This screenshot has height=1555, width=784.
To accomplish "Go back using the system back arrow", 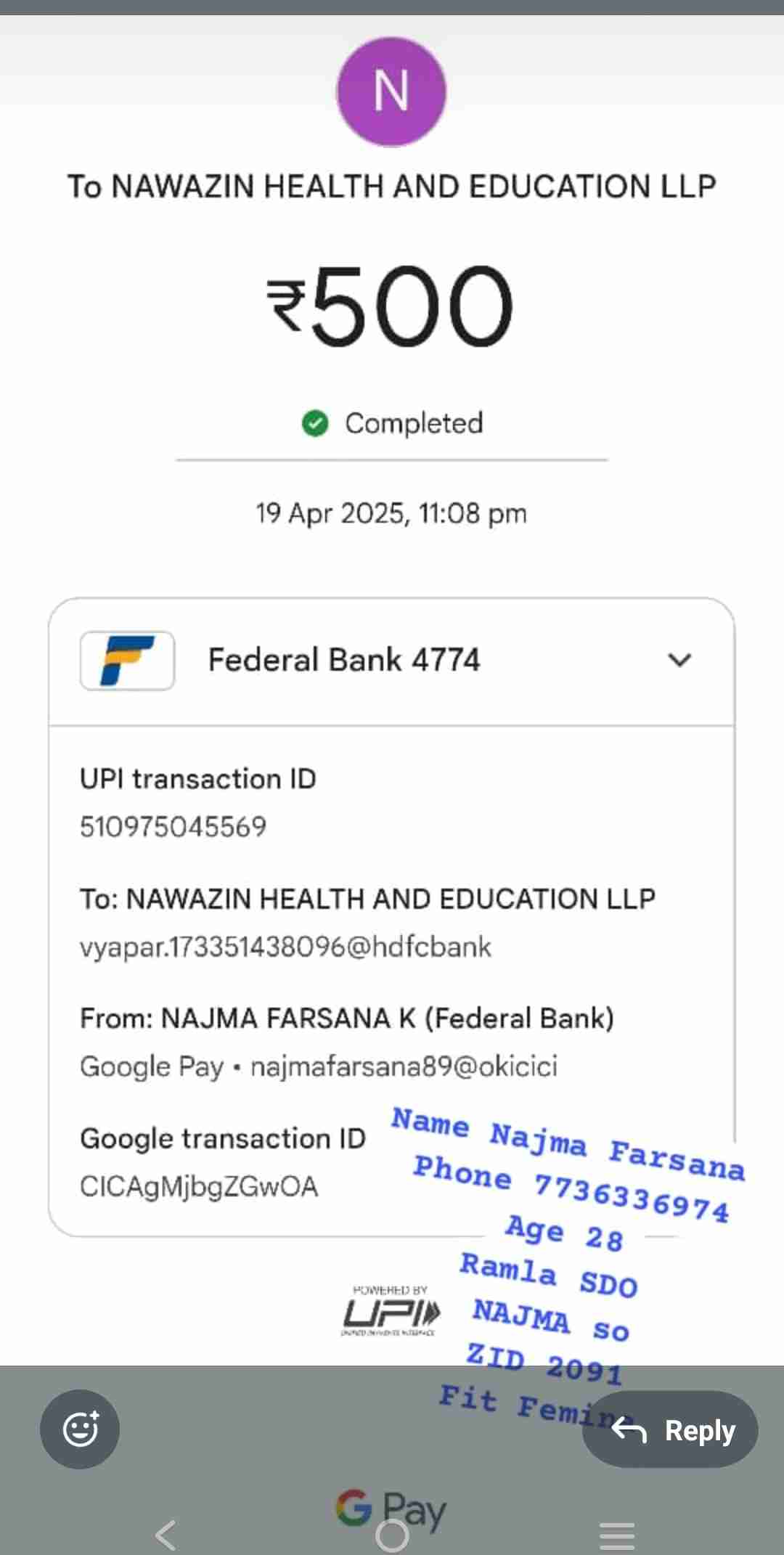I will click(166, 1535).
